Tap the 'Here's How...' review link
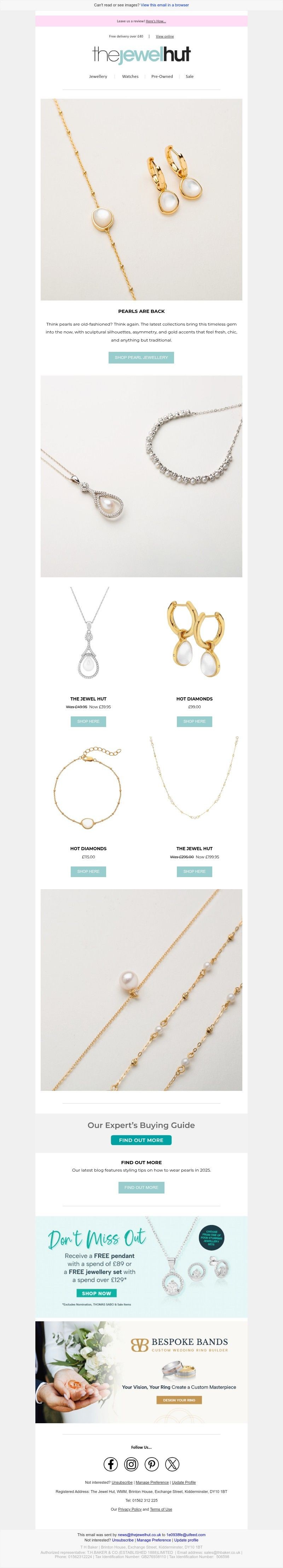Screen dimensions: 283x1568 point(156,21)
